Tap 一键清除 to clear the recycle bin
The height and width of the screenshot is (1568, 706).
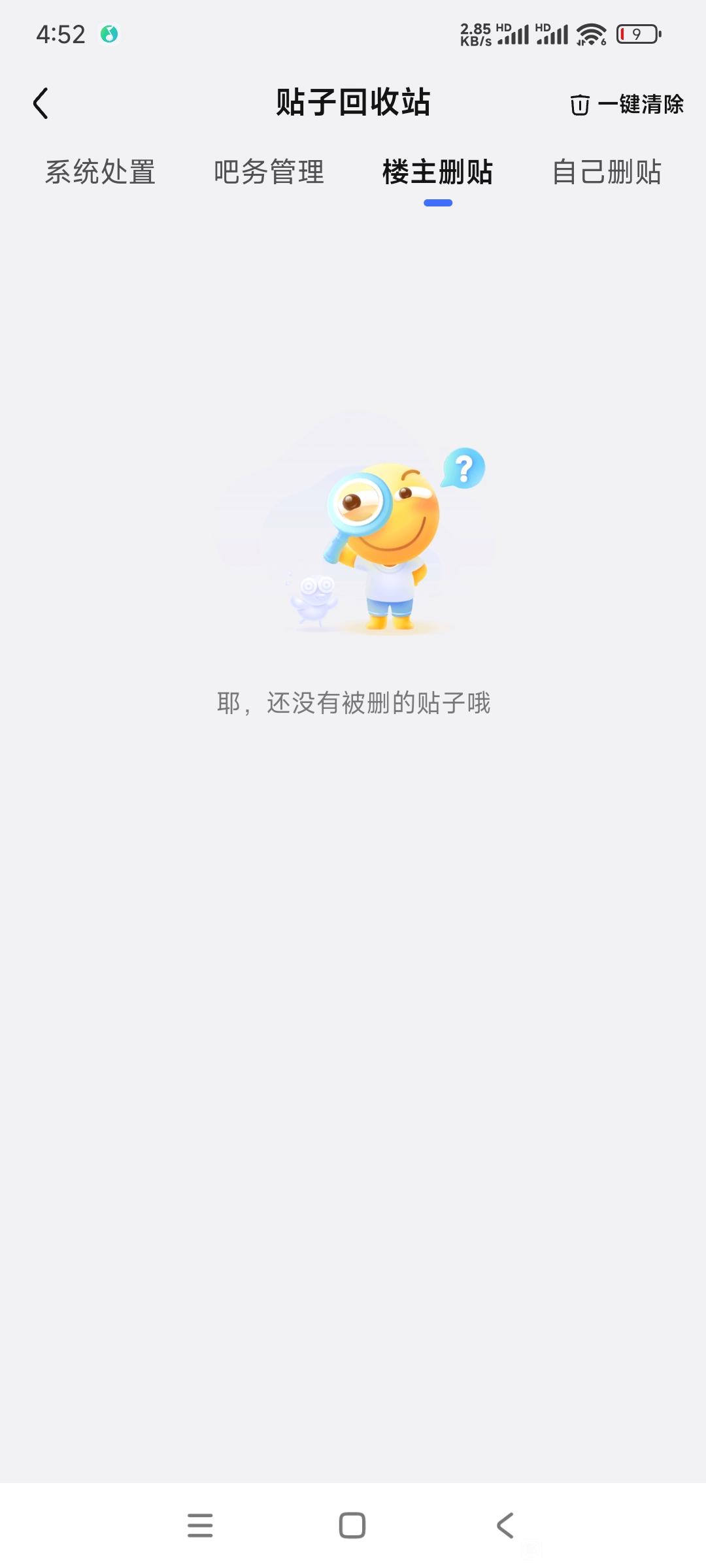(626, 104)
